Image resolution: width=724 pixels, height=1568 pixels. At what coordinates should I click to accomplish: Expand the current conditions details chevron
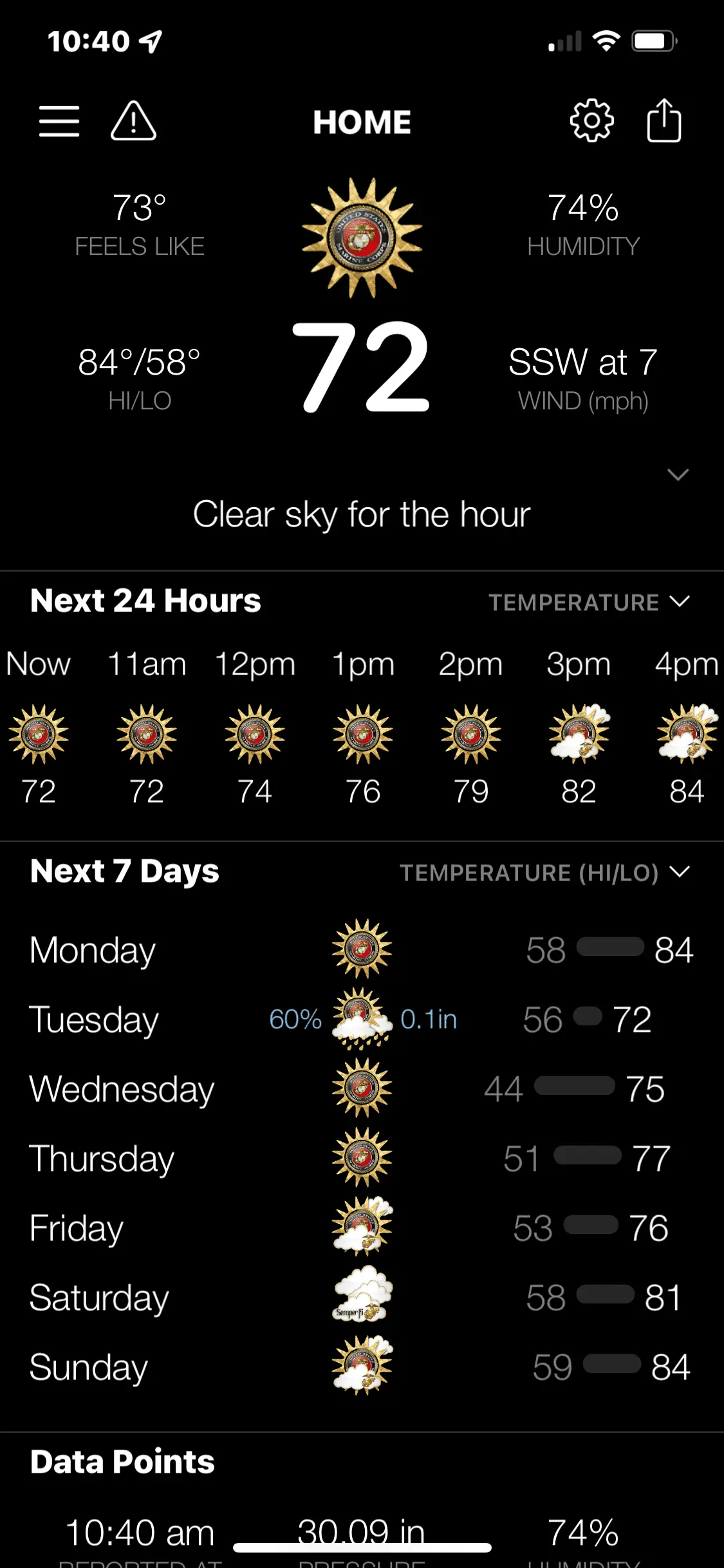[x=678, y=475]
